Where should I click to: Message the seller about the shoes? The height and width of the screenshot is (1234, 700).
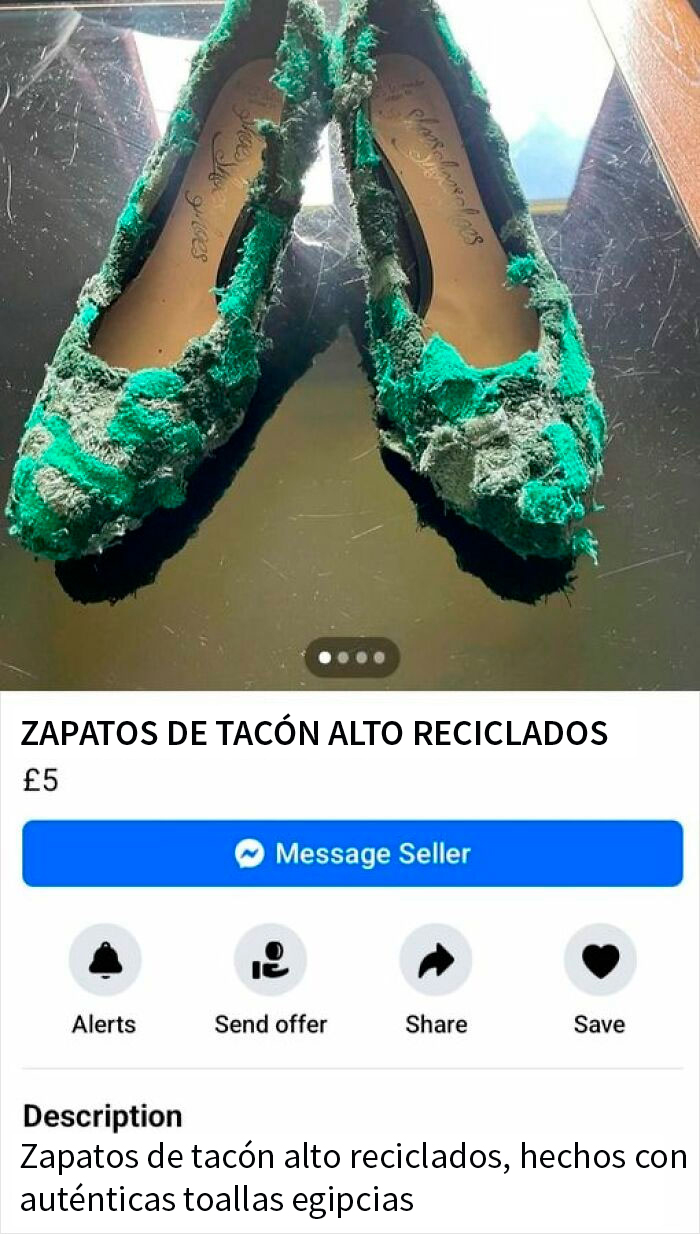(x=352, y=853)
